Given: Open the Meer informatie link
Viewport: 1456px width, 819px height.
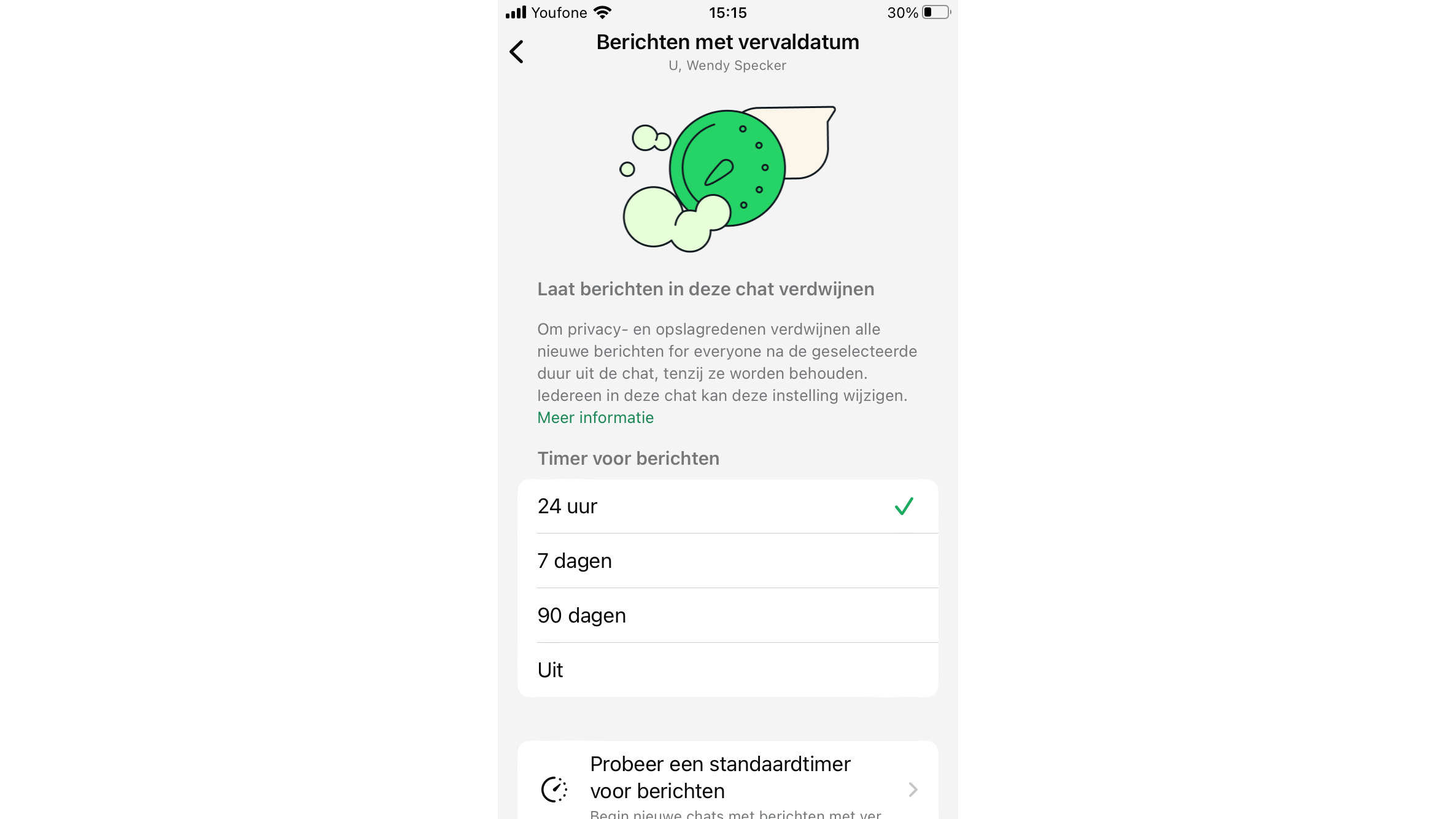Looking at the screenshot, I should point(595,417).
